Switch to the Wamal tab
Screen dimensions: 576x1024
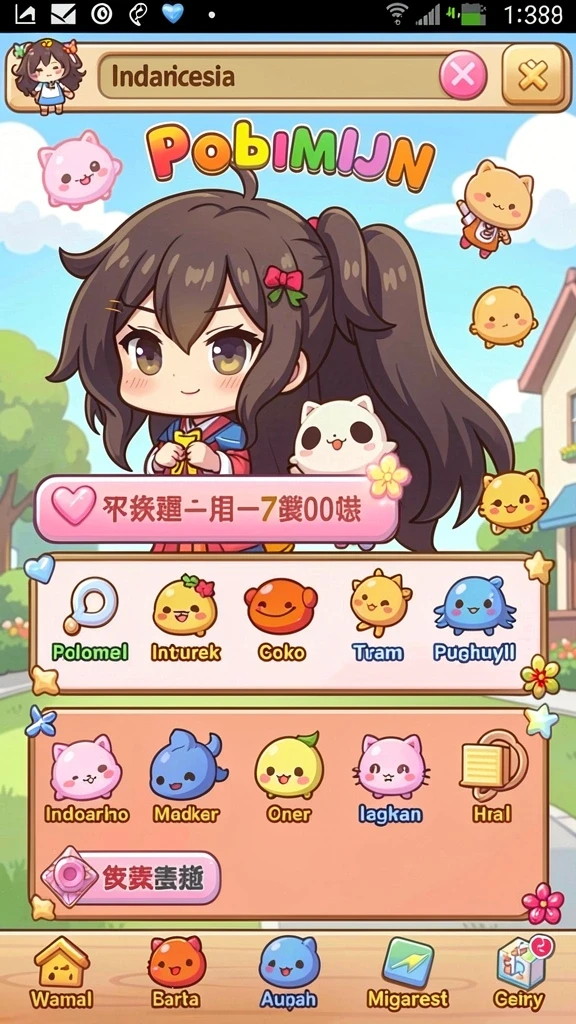[61, 974]
